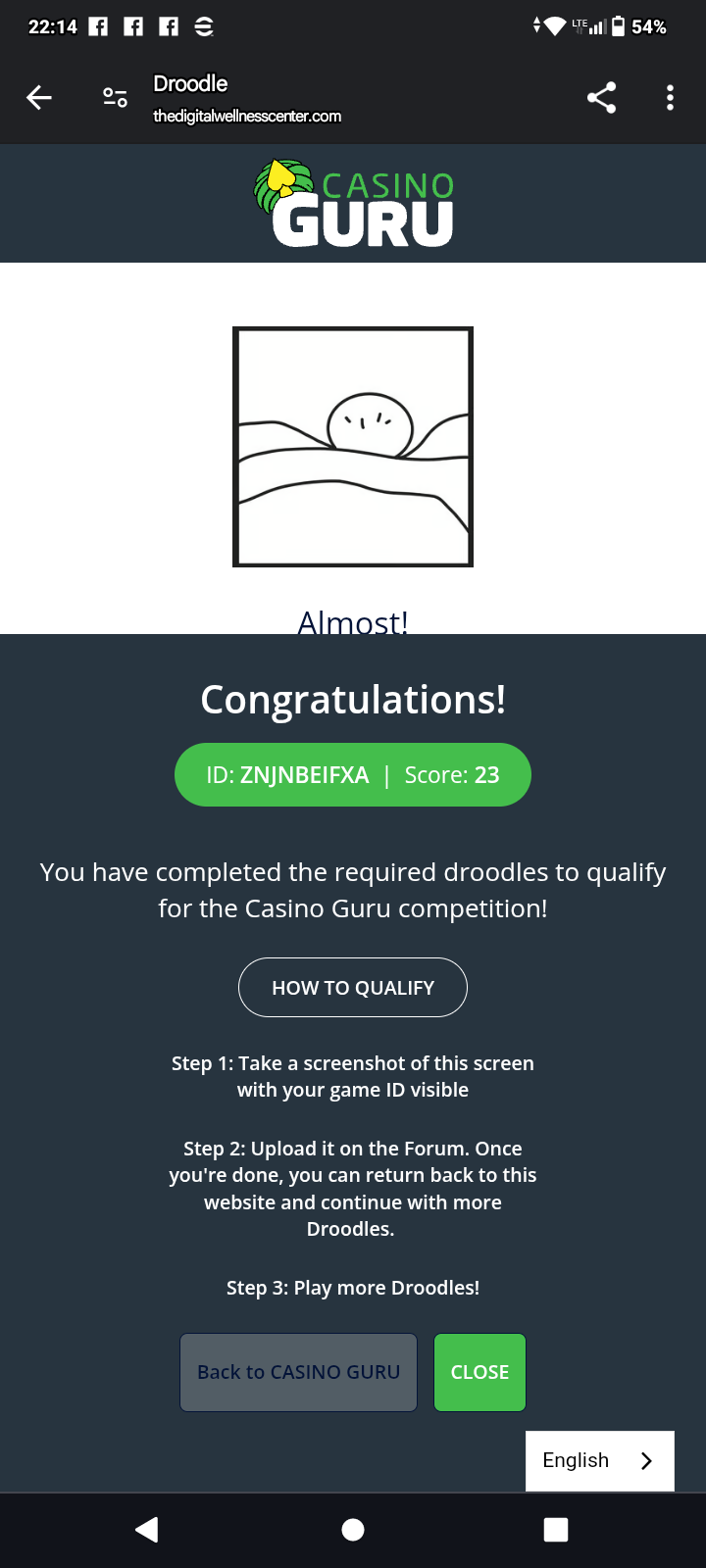The width and height of the screenshot is (706, 1568).
Task: Open the English language selector
Action: [x=599, y=1460]
